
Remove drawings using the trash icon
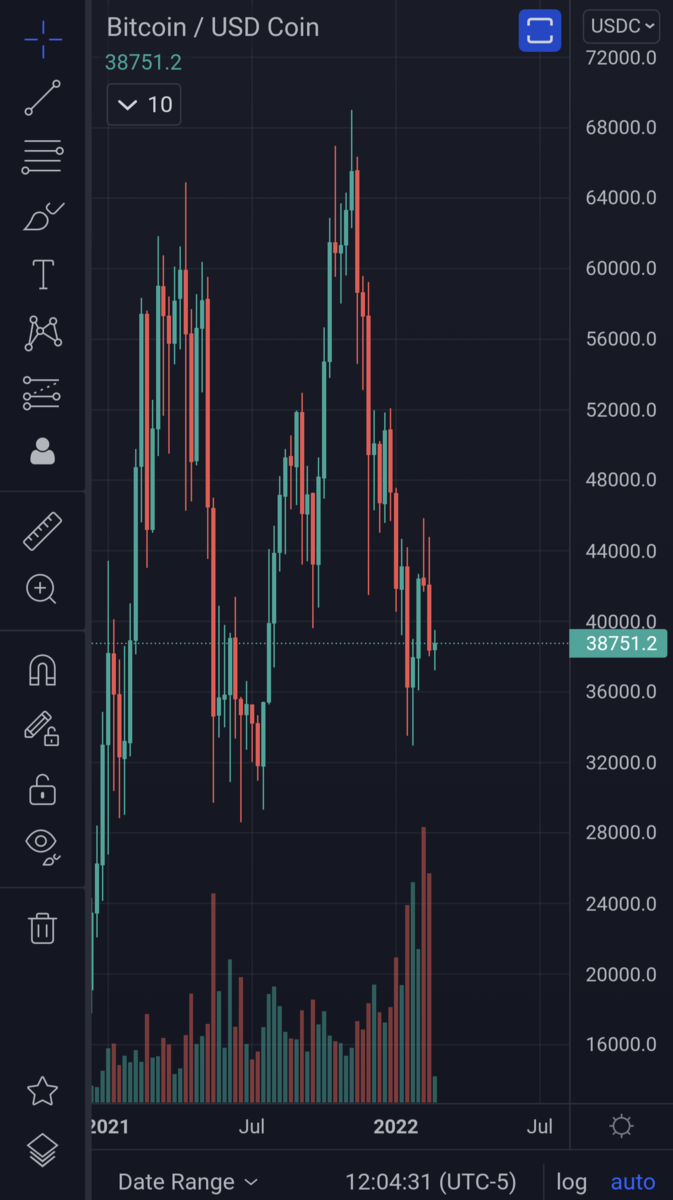[x=42, y=928]
